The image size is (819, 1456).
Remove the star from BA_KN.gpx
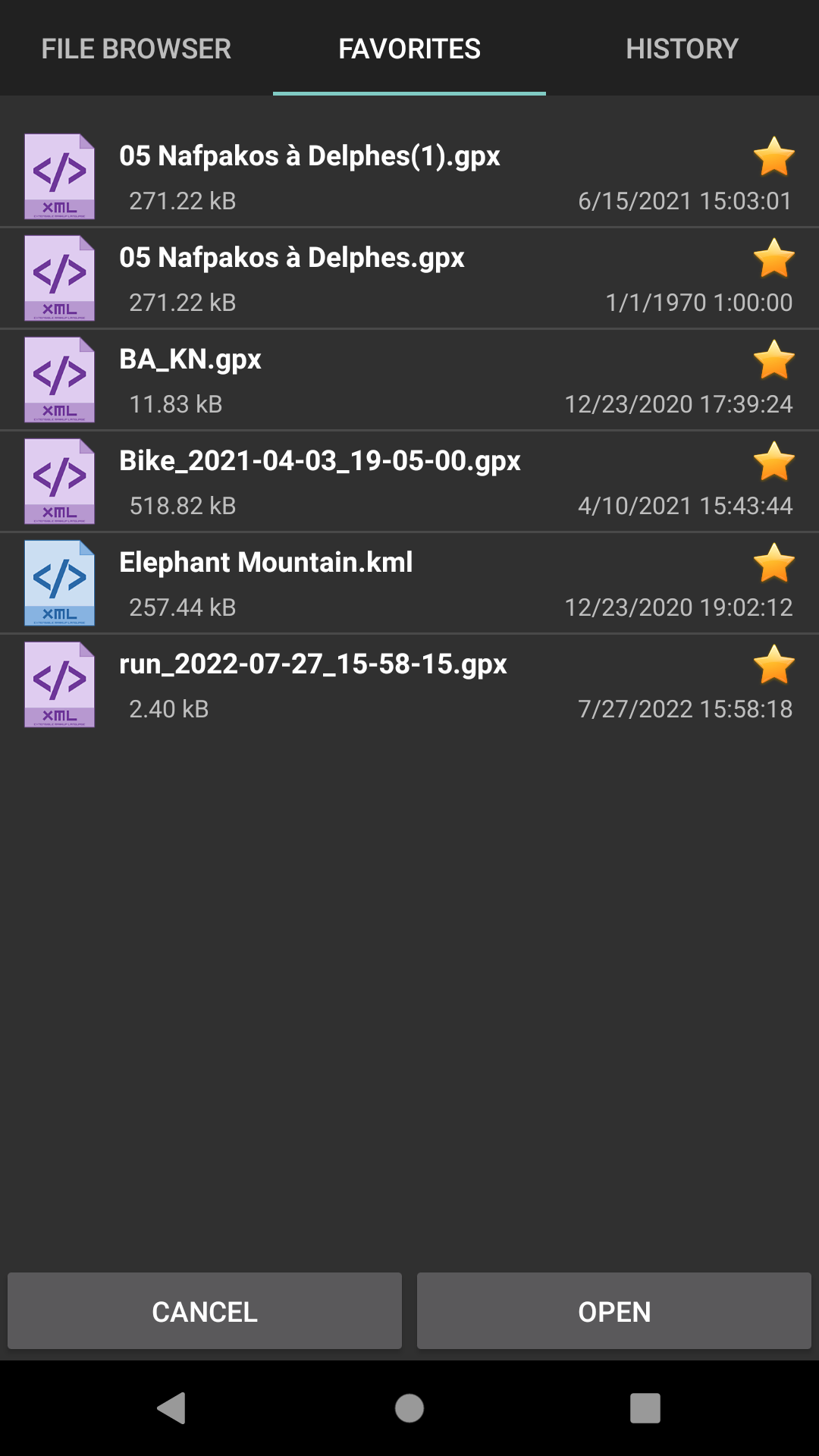pyautogui.click(x=773, y=360)
